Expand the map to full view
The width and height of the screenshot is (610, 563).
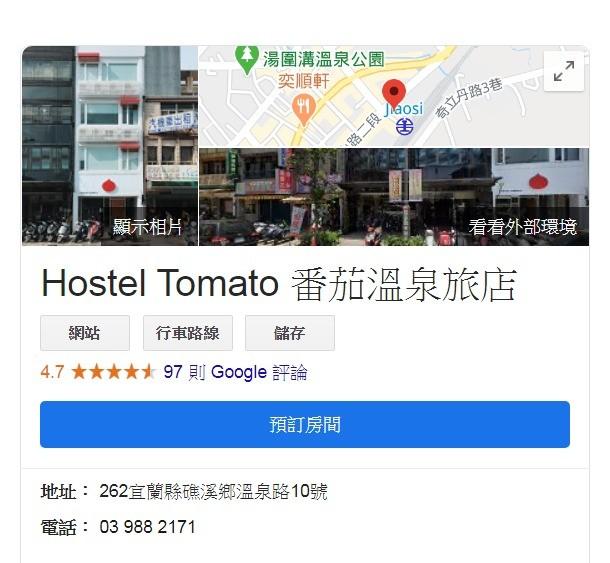click(564, 71)
